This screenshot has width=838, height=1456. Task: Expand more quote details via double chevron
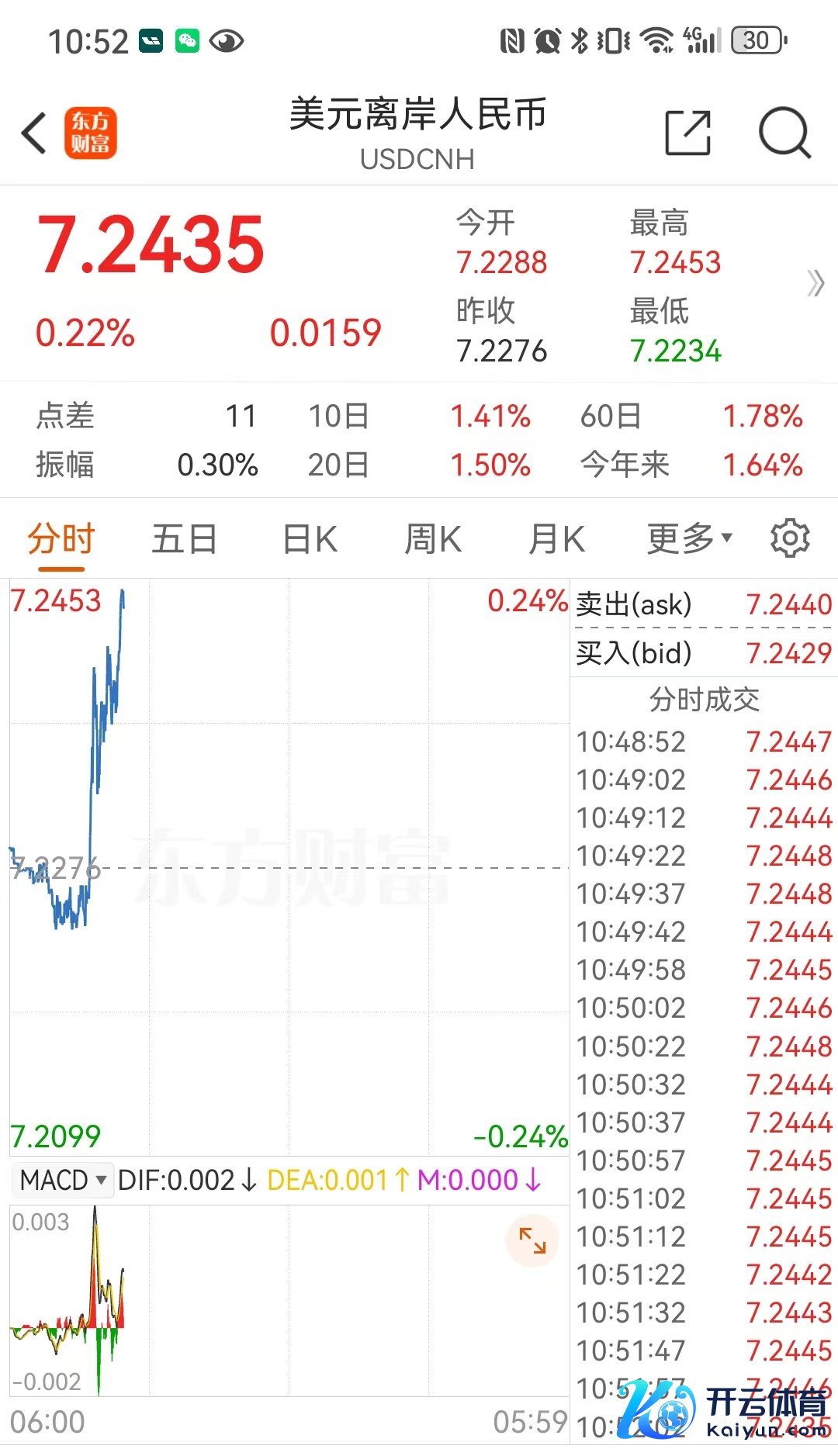815,284
